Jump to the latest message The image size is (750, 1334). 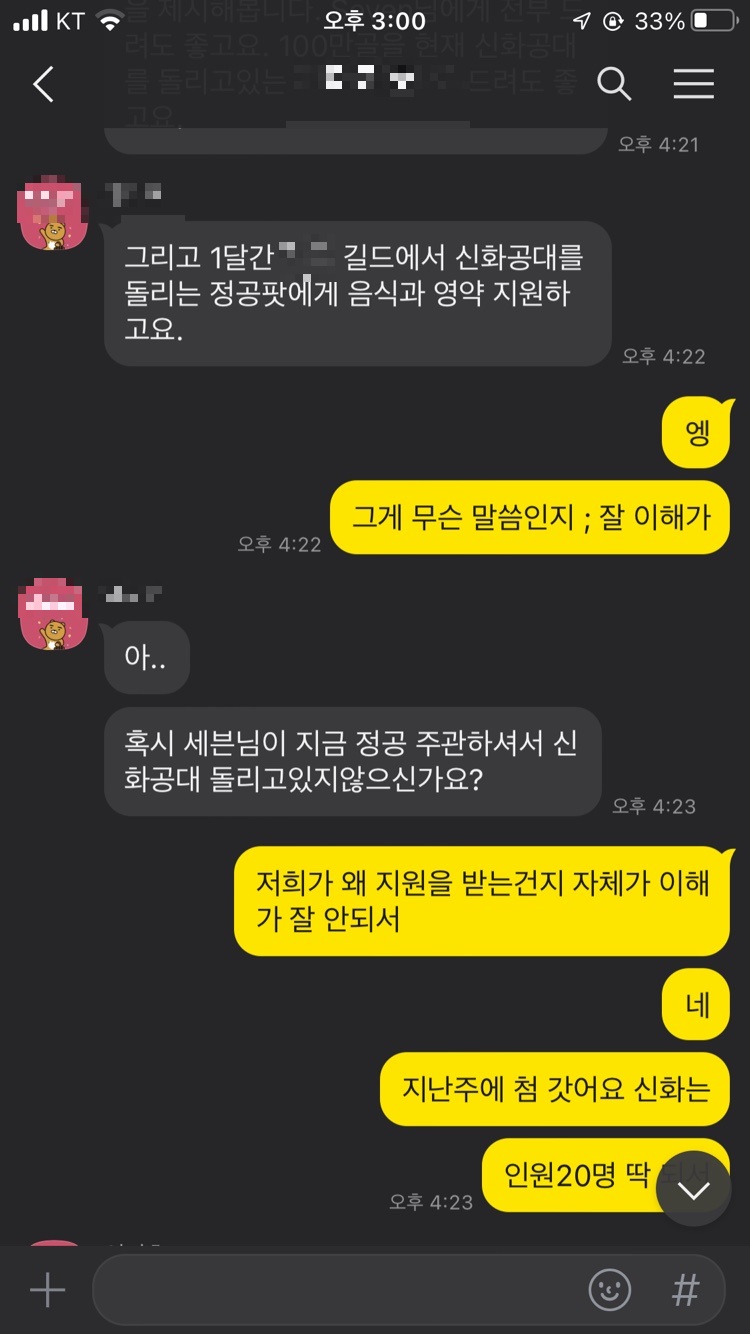(693, 1190)
